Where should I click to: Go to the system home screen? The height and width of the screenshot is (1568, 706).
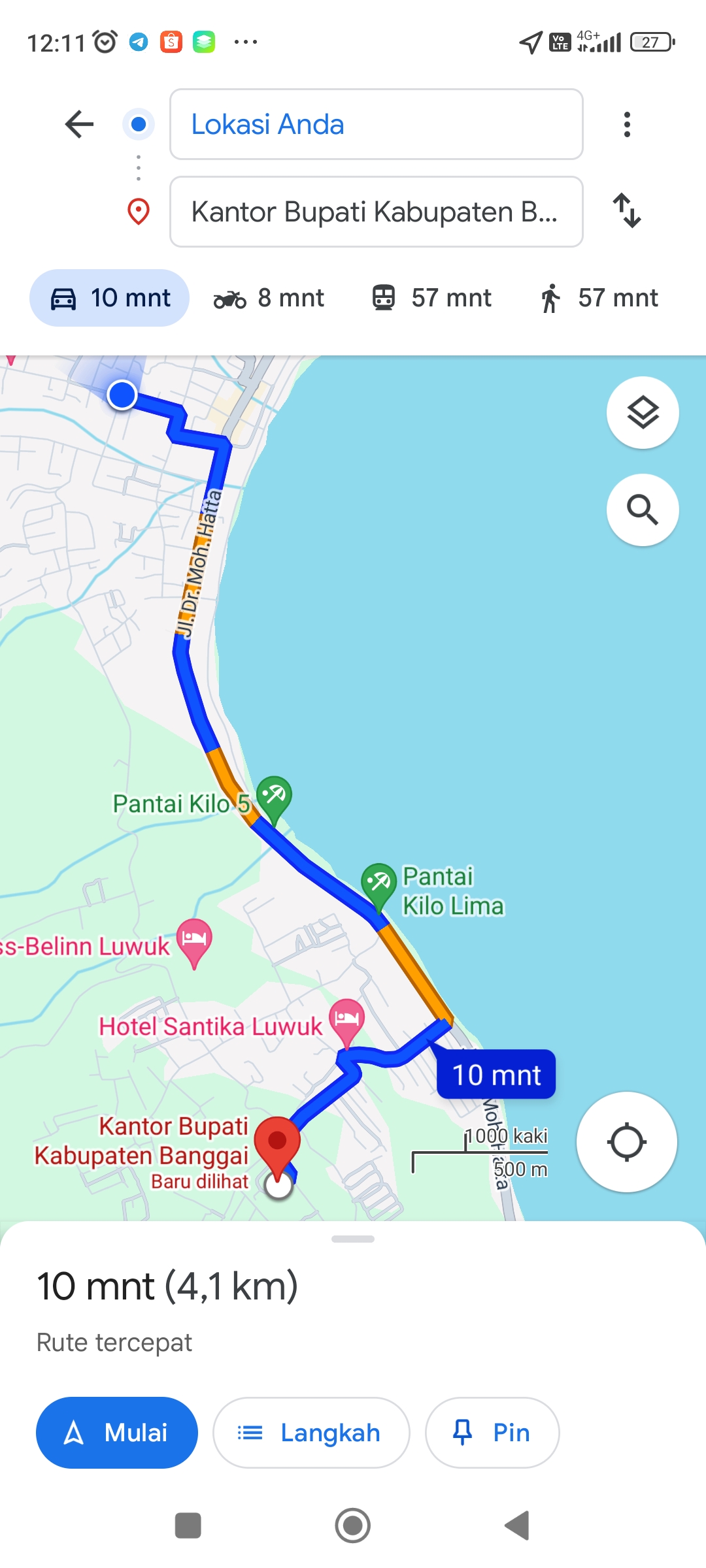tap(353, 1526)
